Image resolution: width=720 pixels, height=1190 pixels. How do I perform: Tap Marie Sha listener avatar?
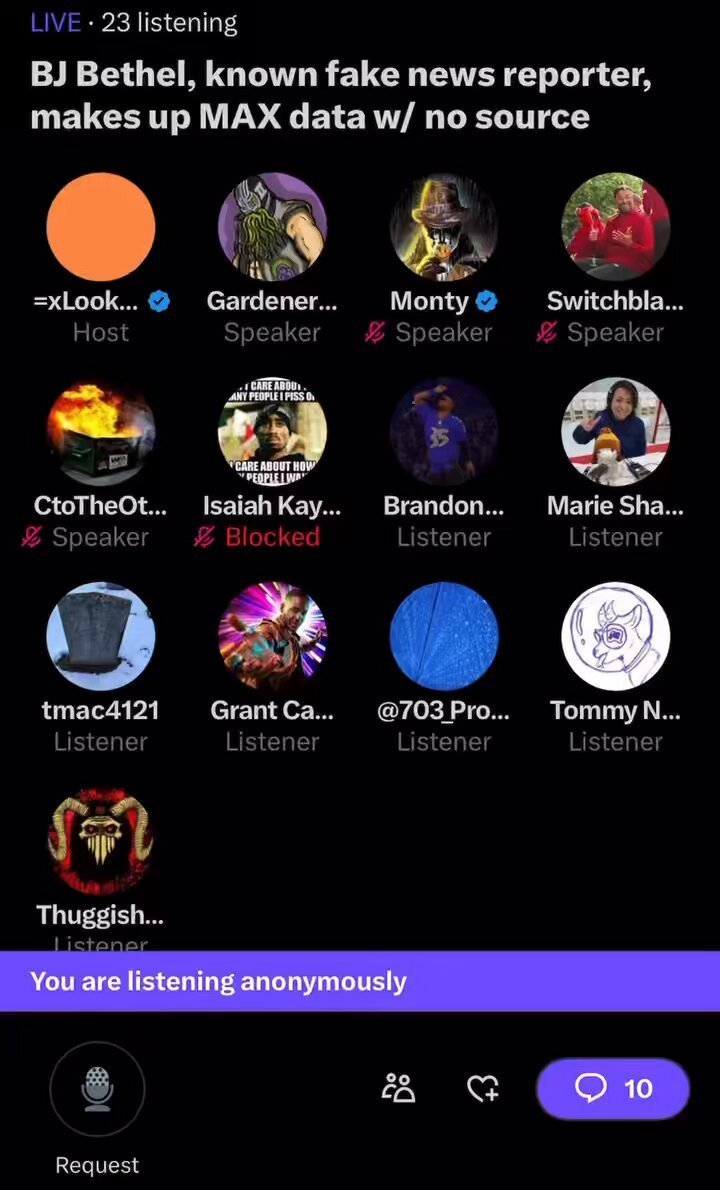[x=615, y=432]
